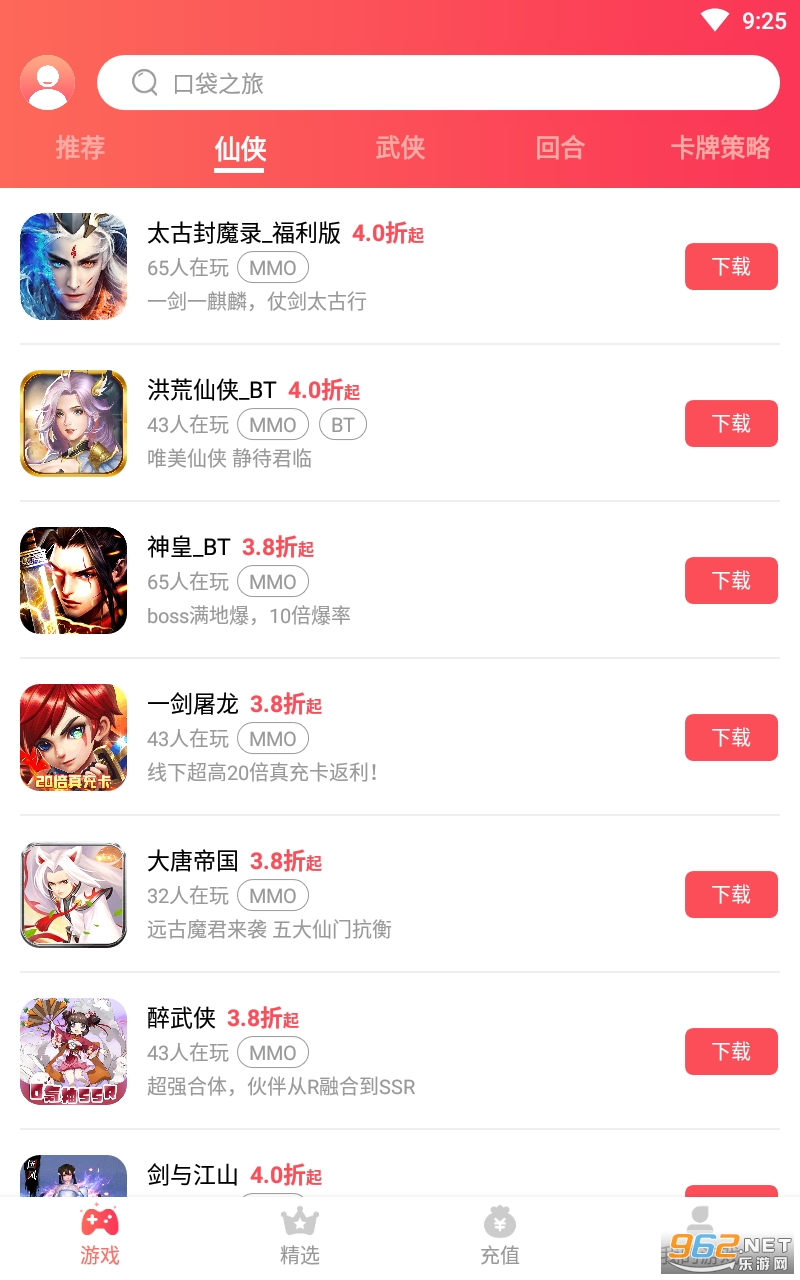The height and width of the screenshot is (1280, 800).
Task: Open 太古封魔录_福利版 game details
Action: (244, 234)
